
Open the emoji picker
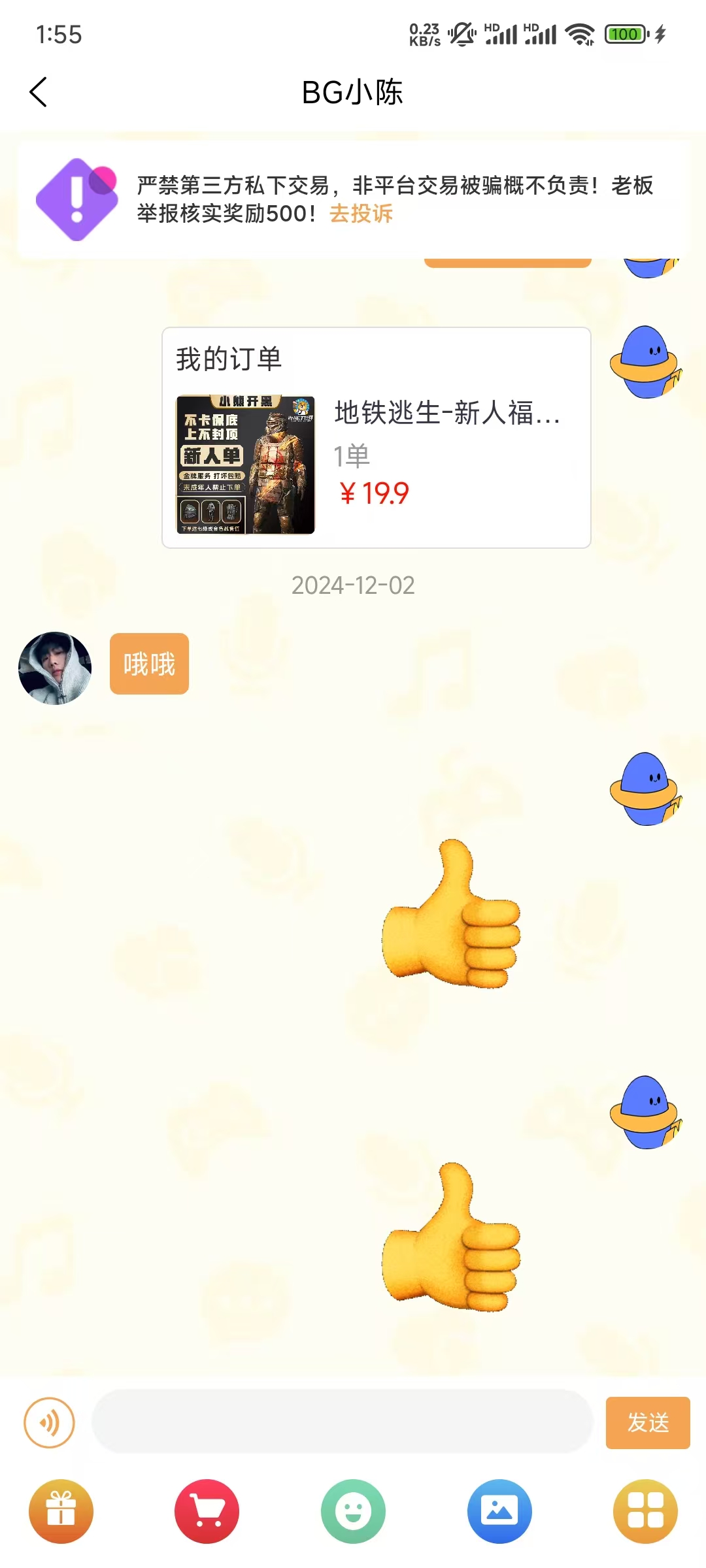pyautogui.click(x=353, y=1511)
